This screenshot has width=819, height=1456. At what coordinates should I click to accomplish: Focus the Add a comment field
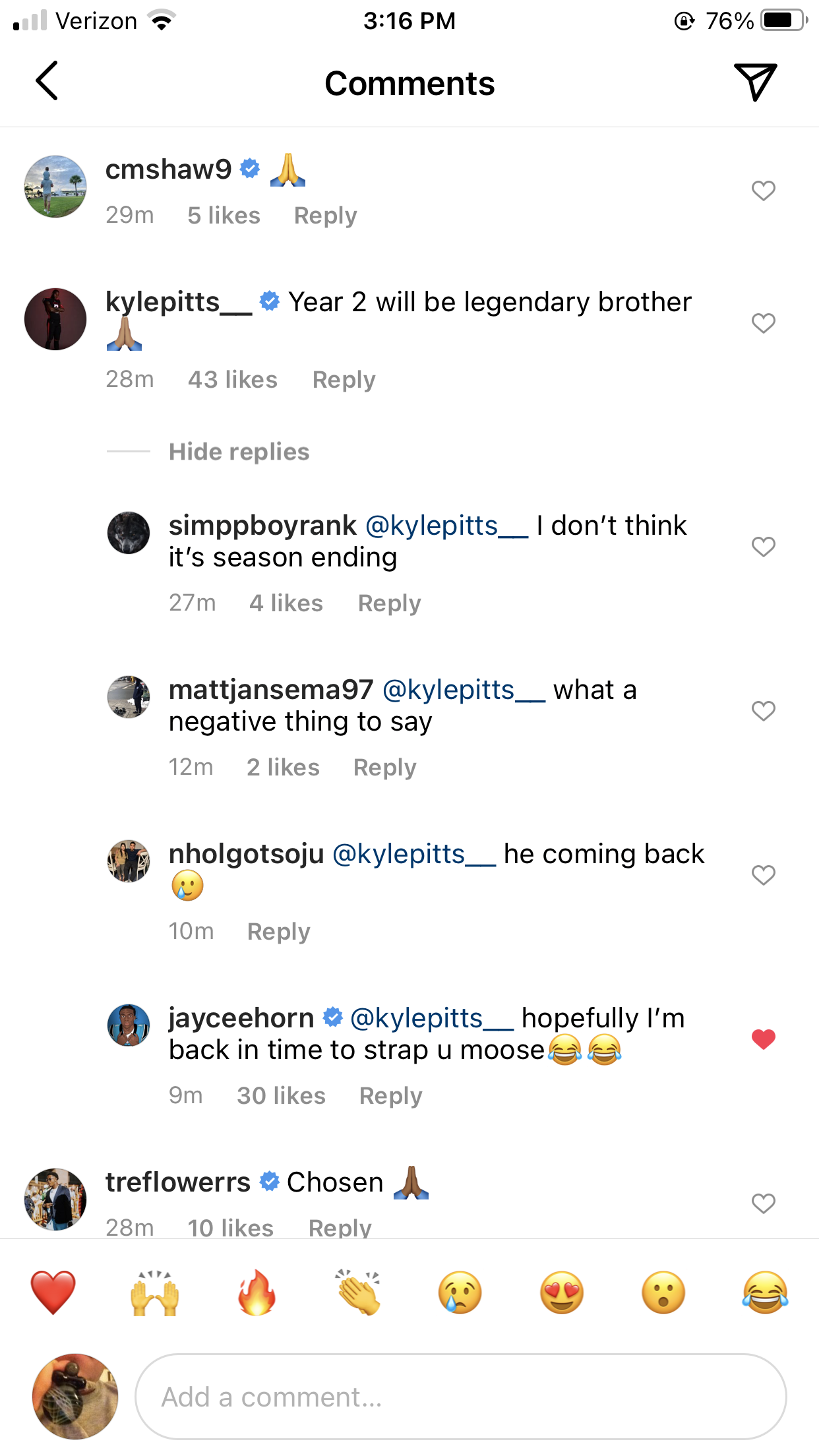461,1397
